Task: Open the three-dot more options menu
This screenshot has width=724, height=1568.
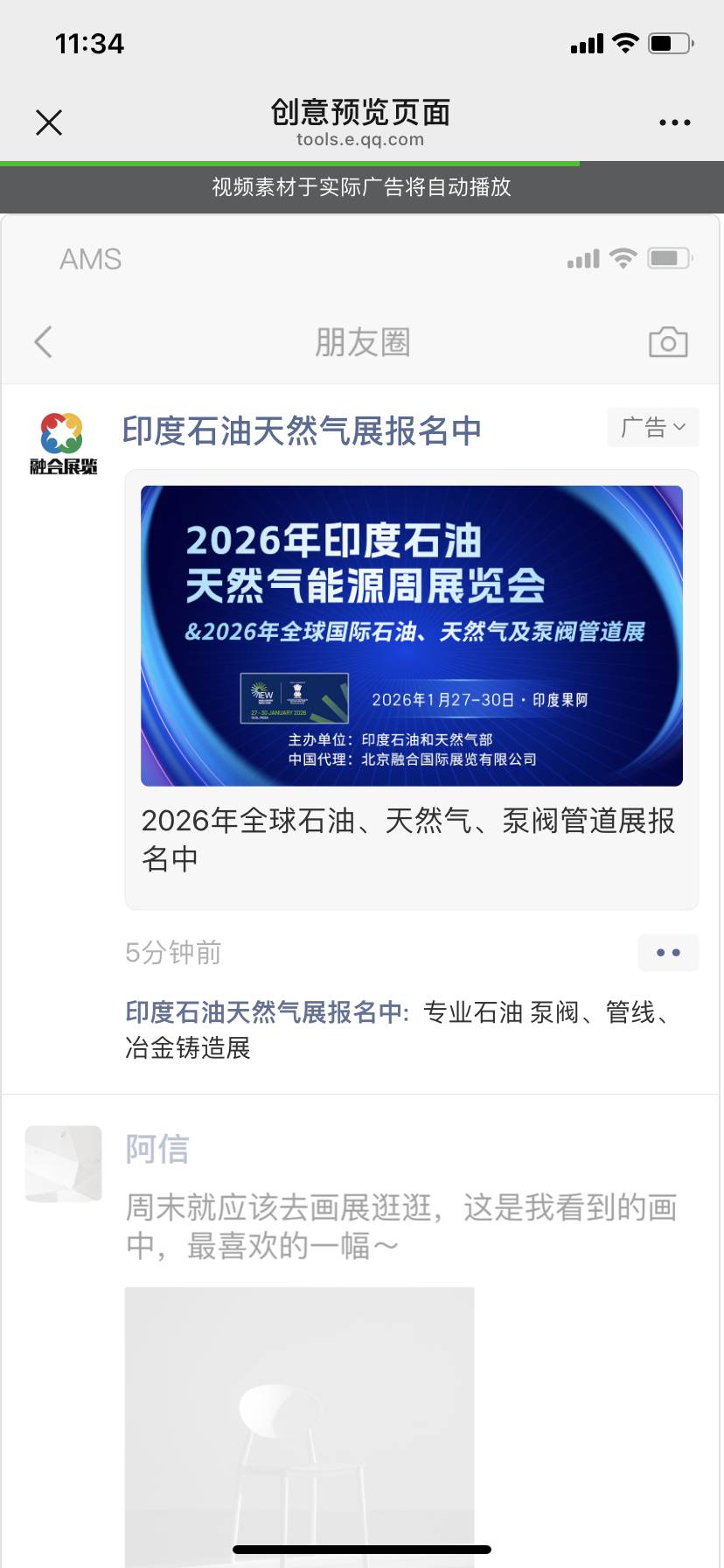Action: pos(673,122)
